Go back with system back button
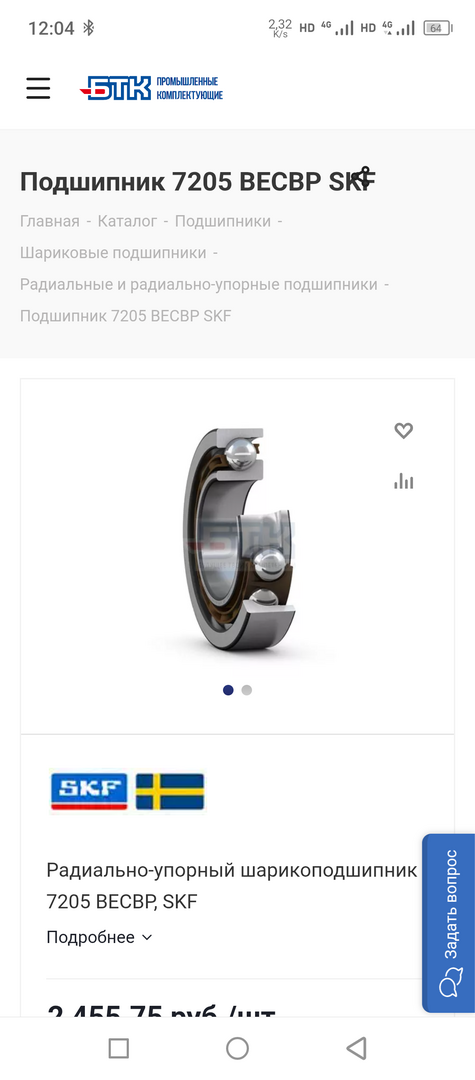The height and width of the screenshot is (1080, 475). pyautogui.click(x=356, y=1048)
